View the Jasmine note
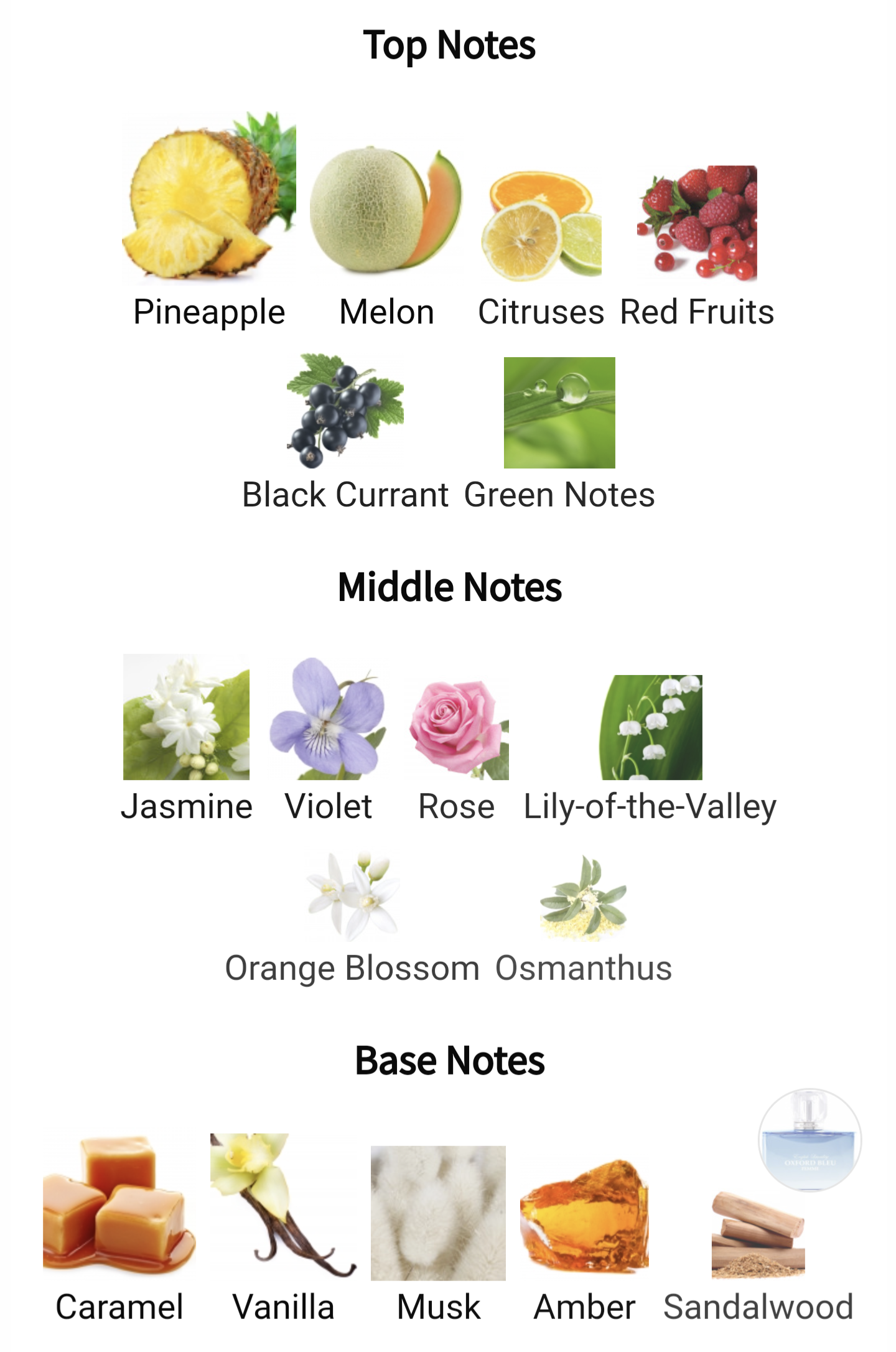 [186, 717]
